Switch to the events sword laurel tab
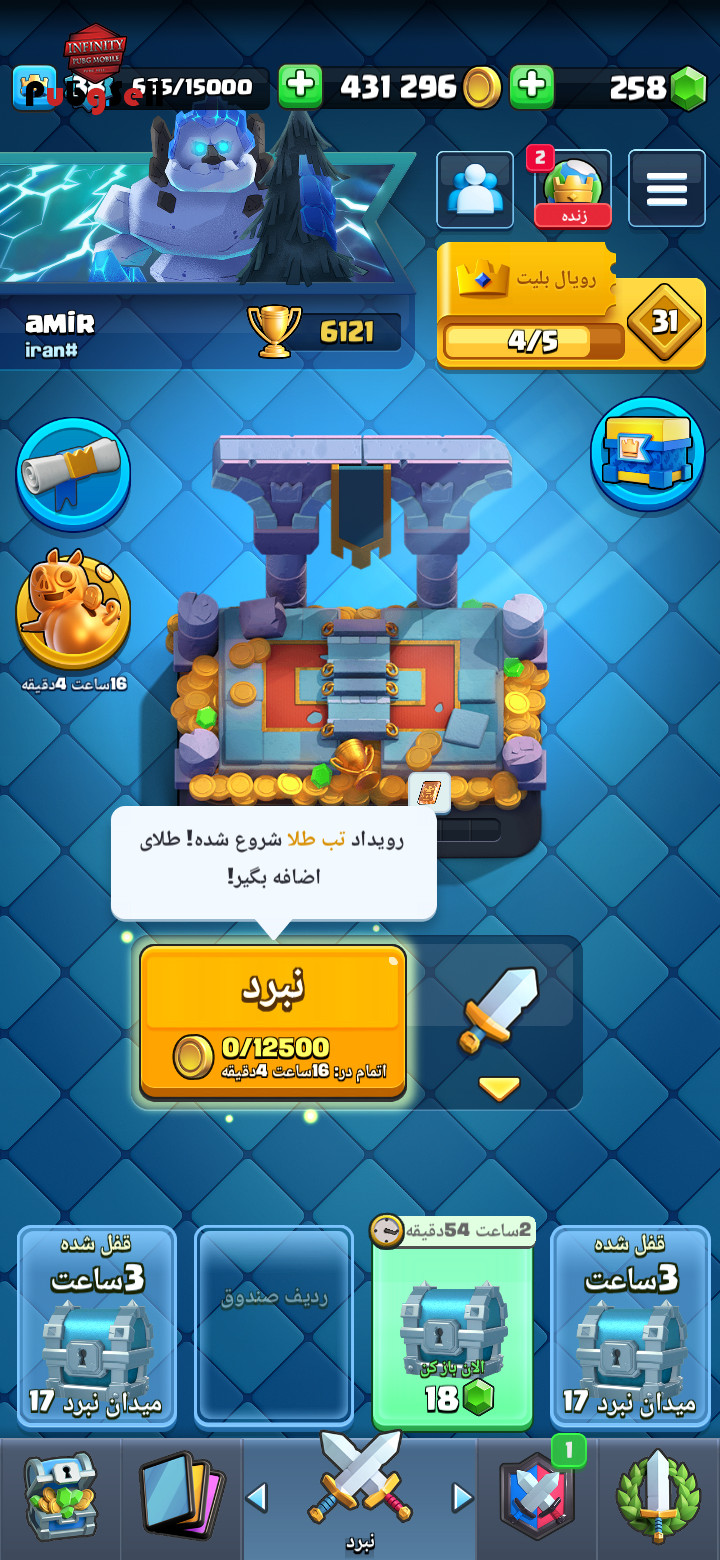This screenshot has height=1560, width=720. [658, 1498]
